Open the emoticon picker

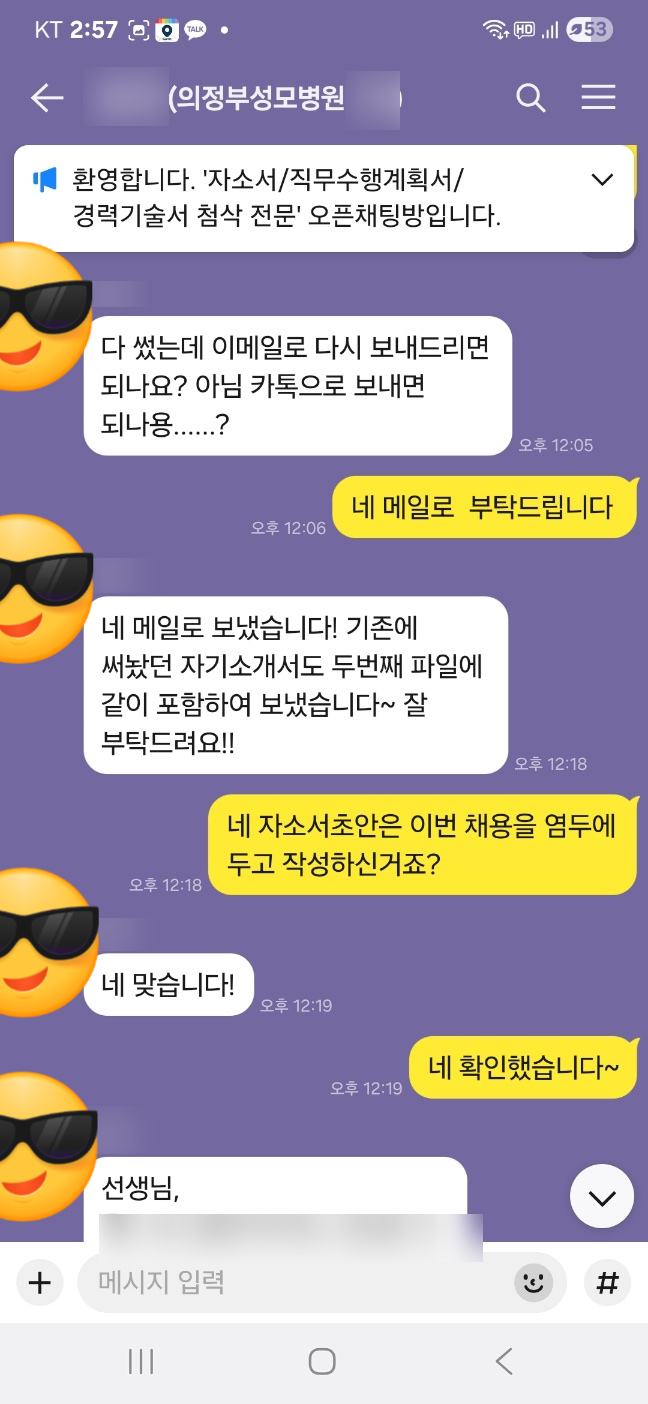(x=534, y=1283)
